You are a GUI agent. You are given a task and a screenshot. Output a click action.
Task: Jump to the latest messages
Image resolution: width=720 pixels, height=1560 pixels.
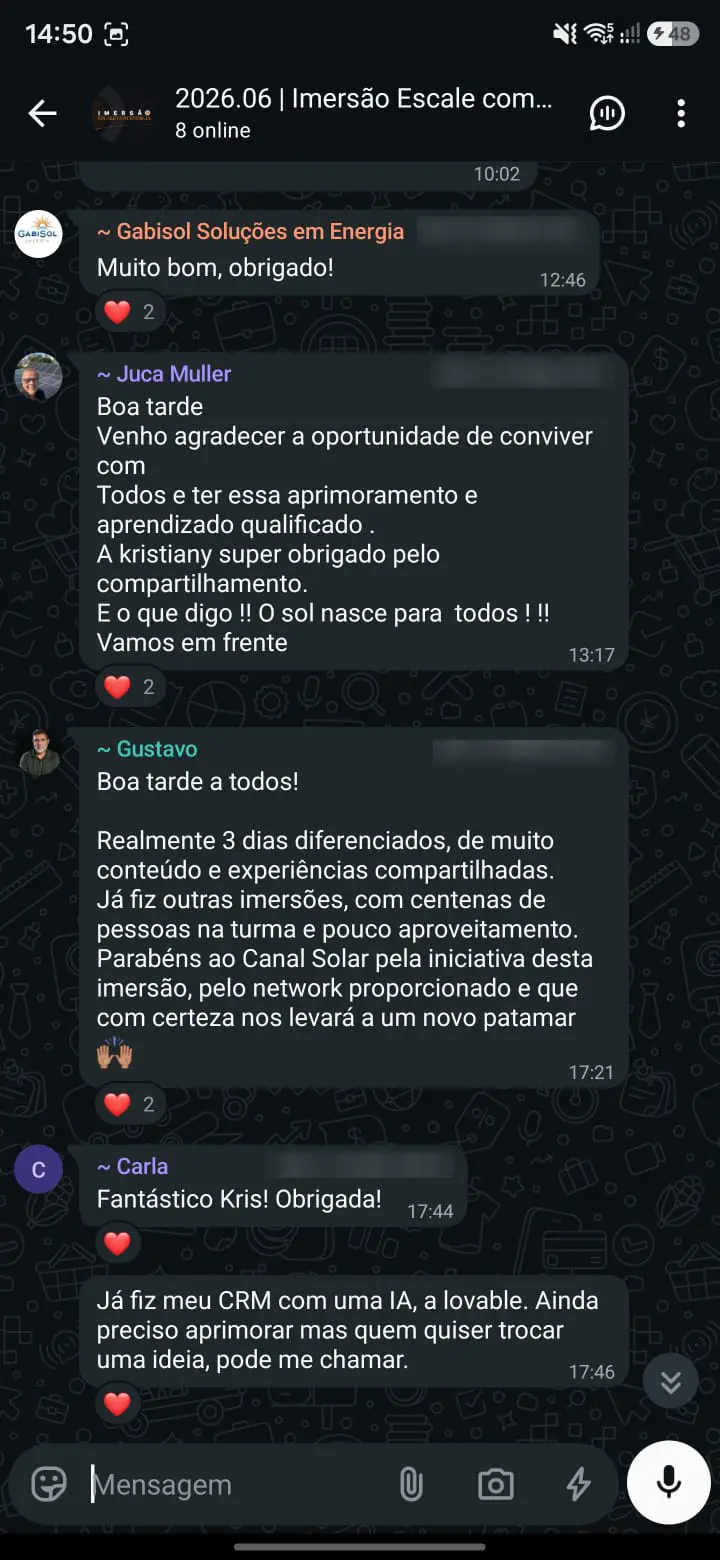point(671,1382)
